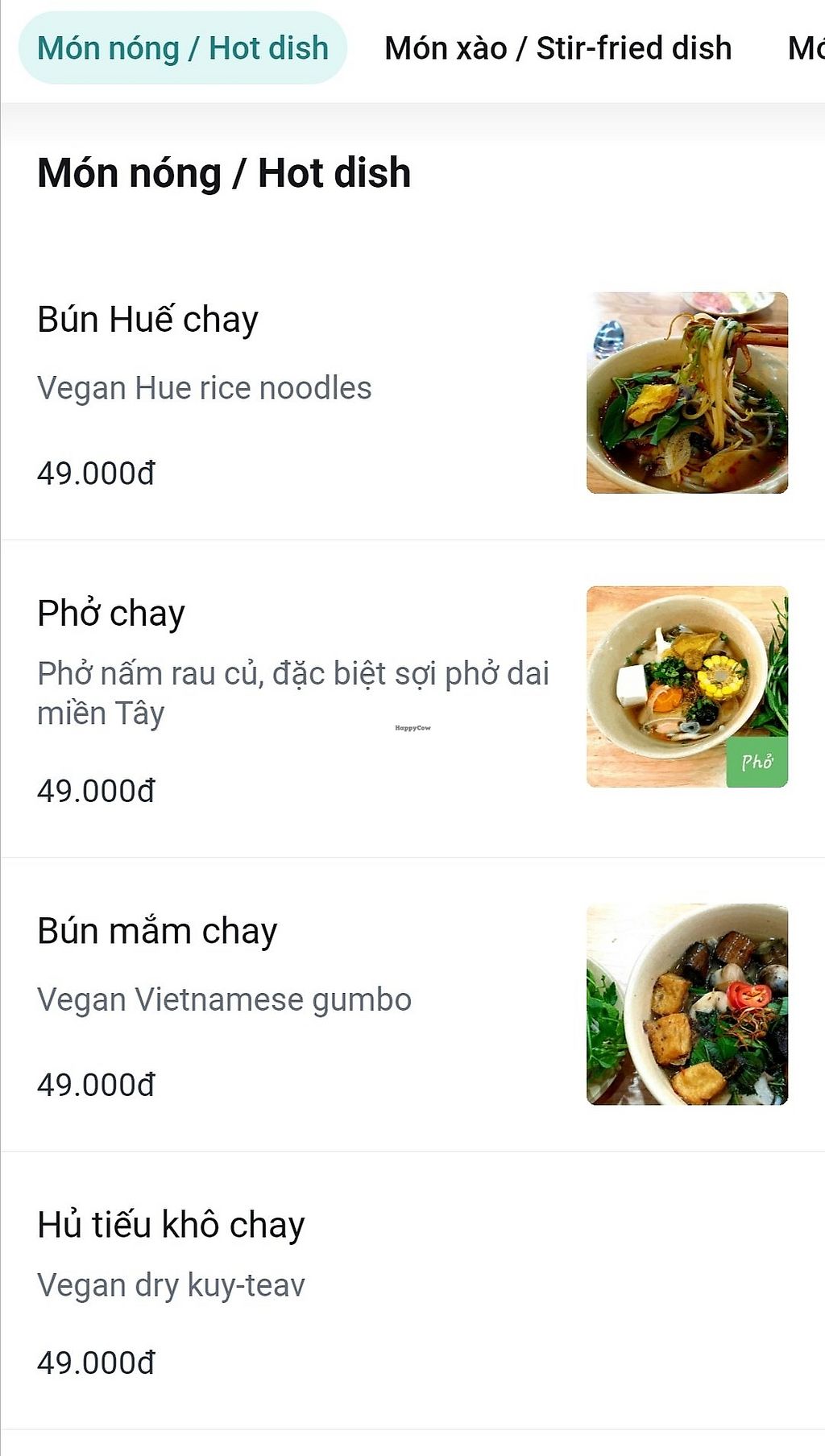Open the Bún mắm chay menu item

click(157, 931)
